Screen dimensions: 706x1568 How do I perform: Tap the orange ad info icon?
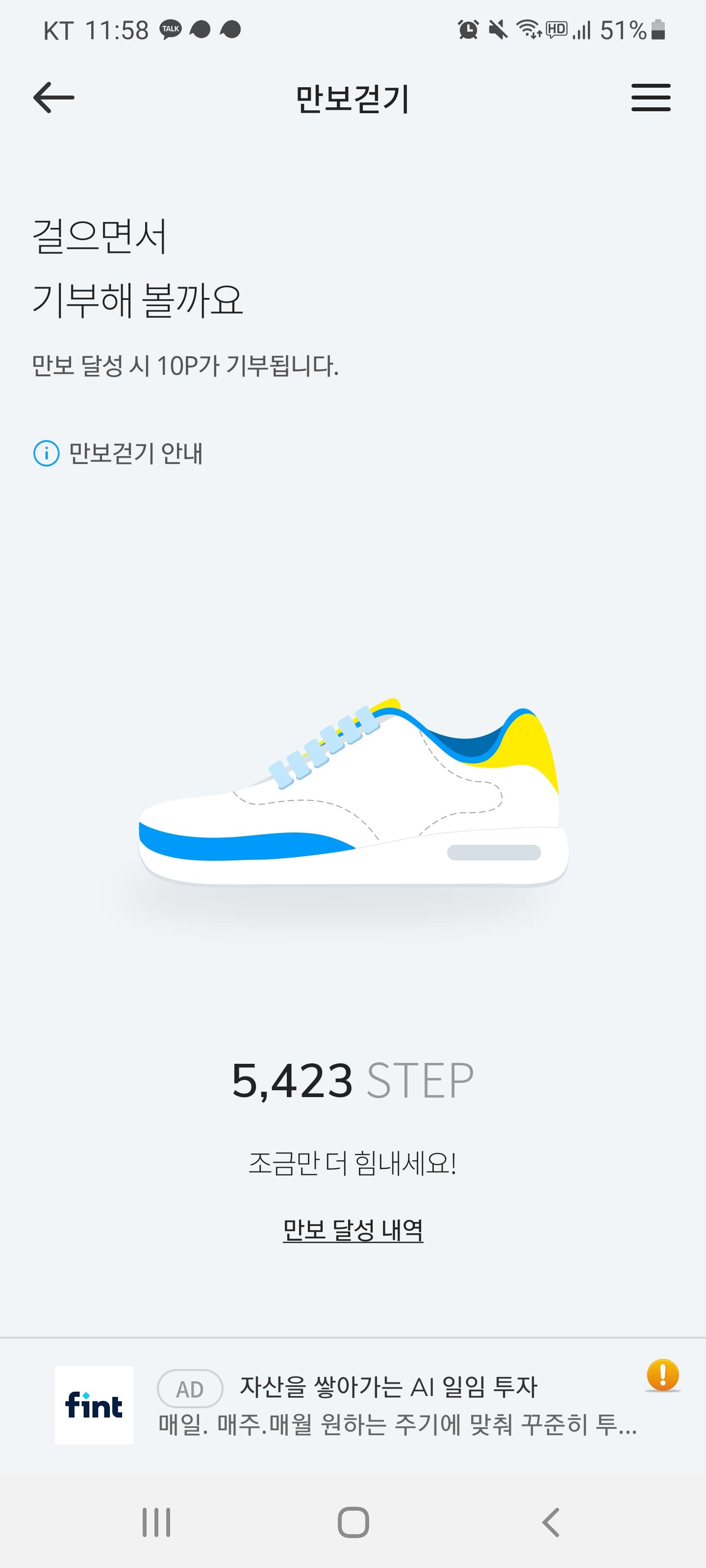pos(662,1375)
